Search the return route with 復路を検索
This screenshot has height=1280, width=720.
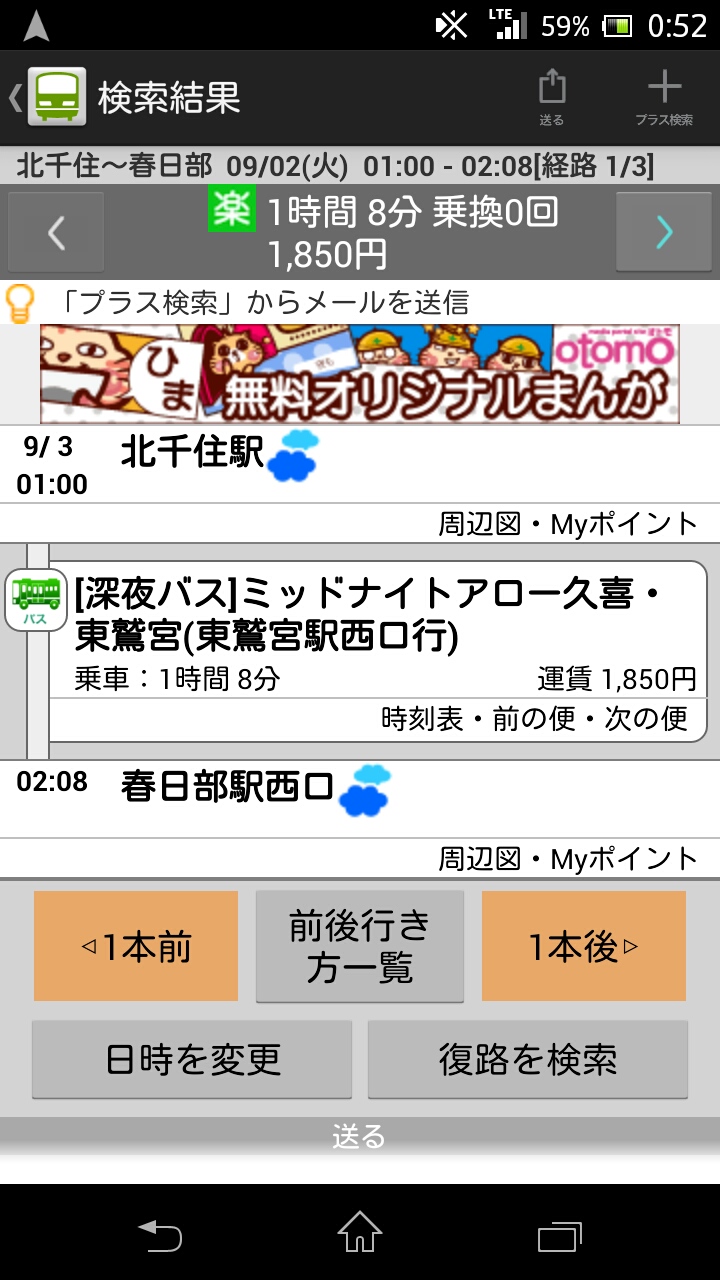528,1059
